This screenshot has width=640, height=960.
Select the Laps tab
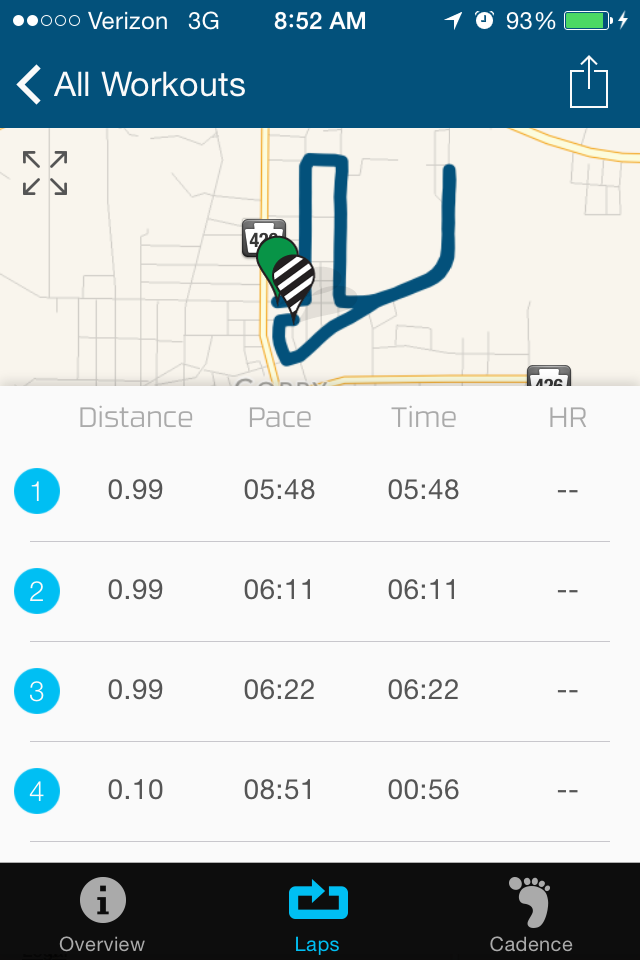(318, 914)
